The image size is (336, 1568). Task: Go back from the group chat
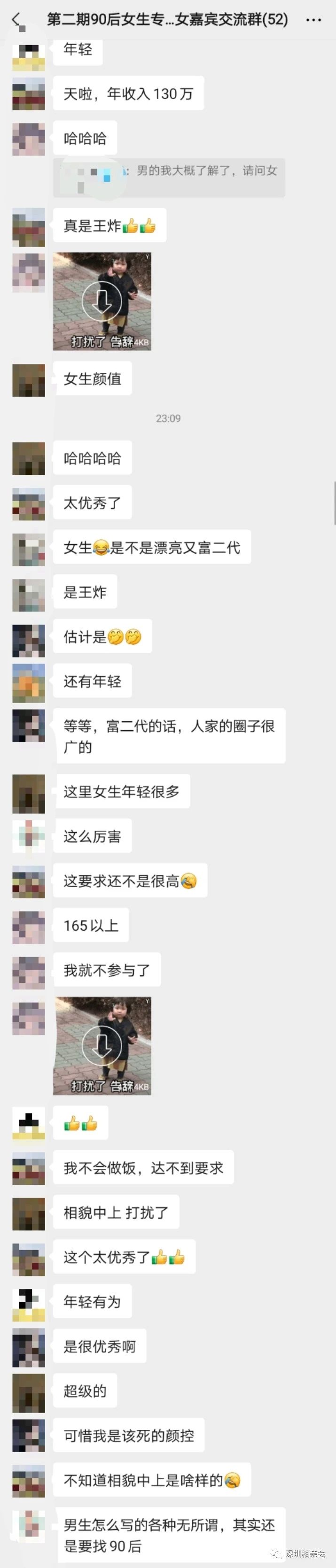16,20
